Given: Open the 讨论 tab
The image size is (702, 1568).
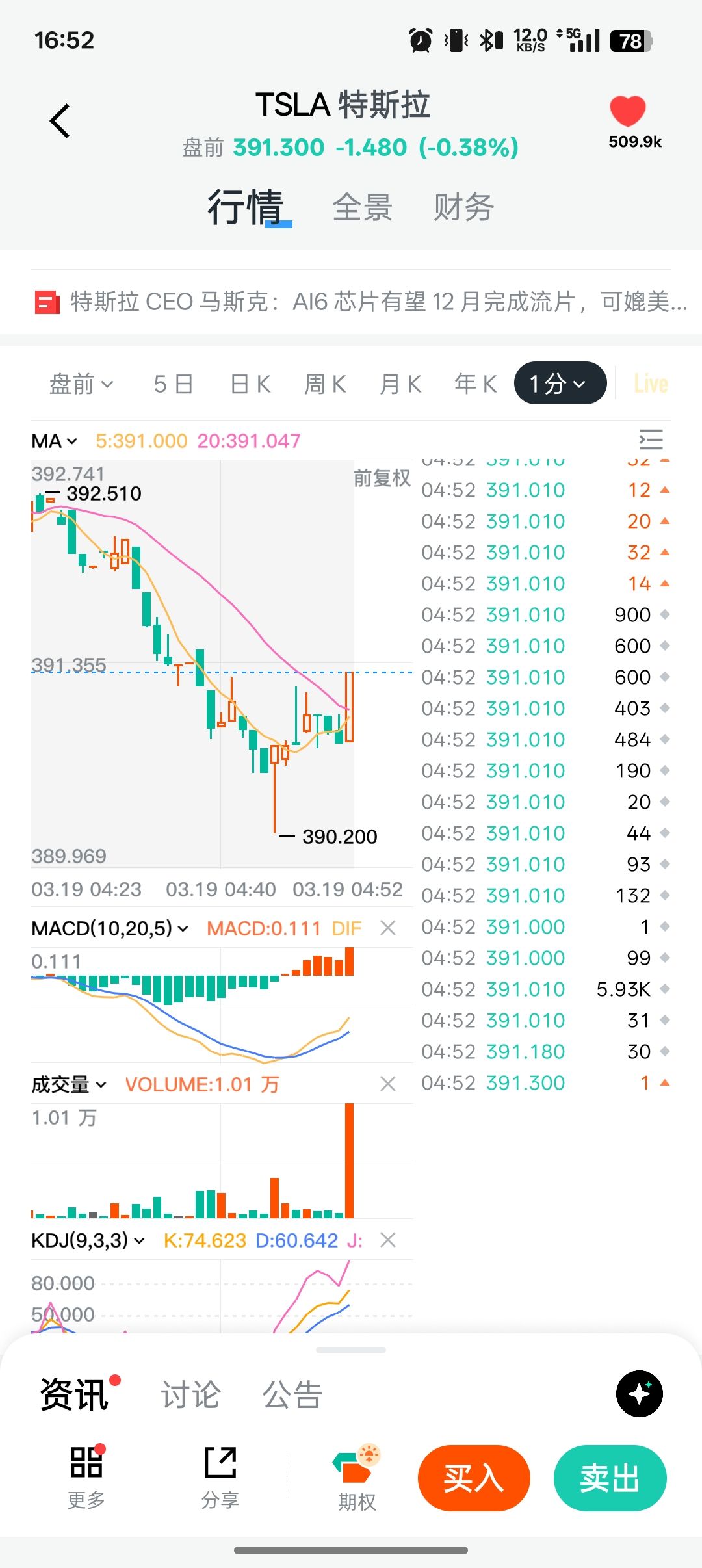Looking at the screenshot, I should (190, 1395).
